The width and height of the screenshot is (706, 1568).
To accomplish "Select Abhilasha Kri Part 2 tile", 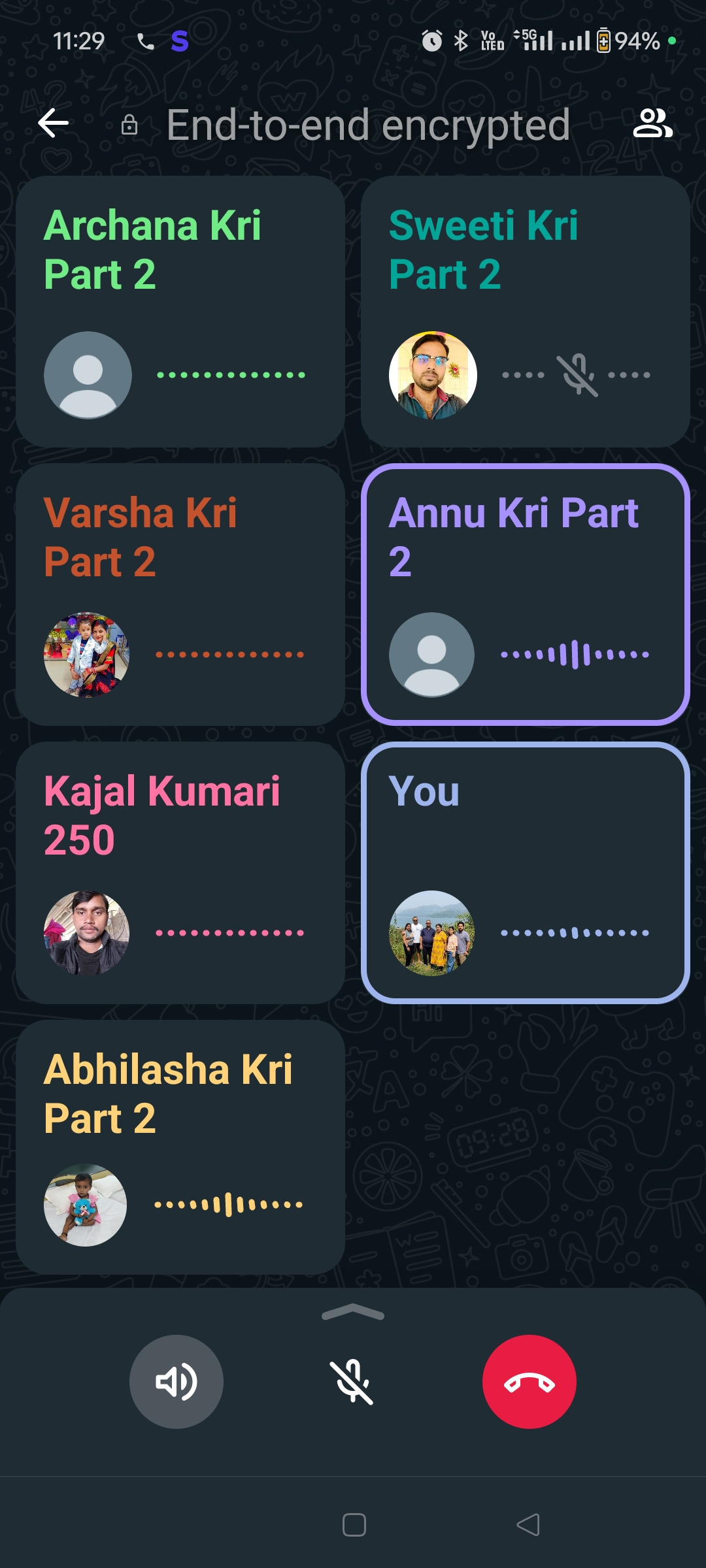I will click(180, 1147).
